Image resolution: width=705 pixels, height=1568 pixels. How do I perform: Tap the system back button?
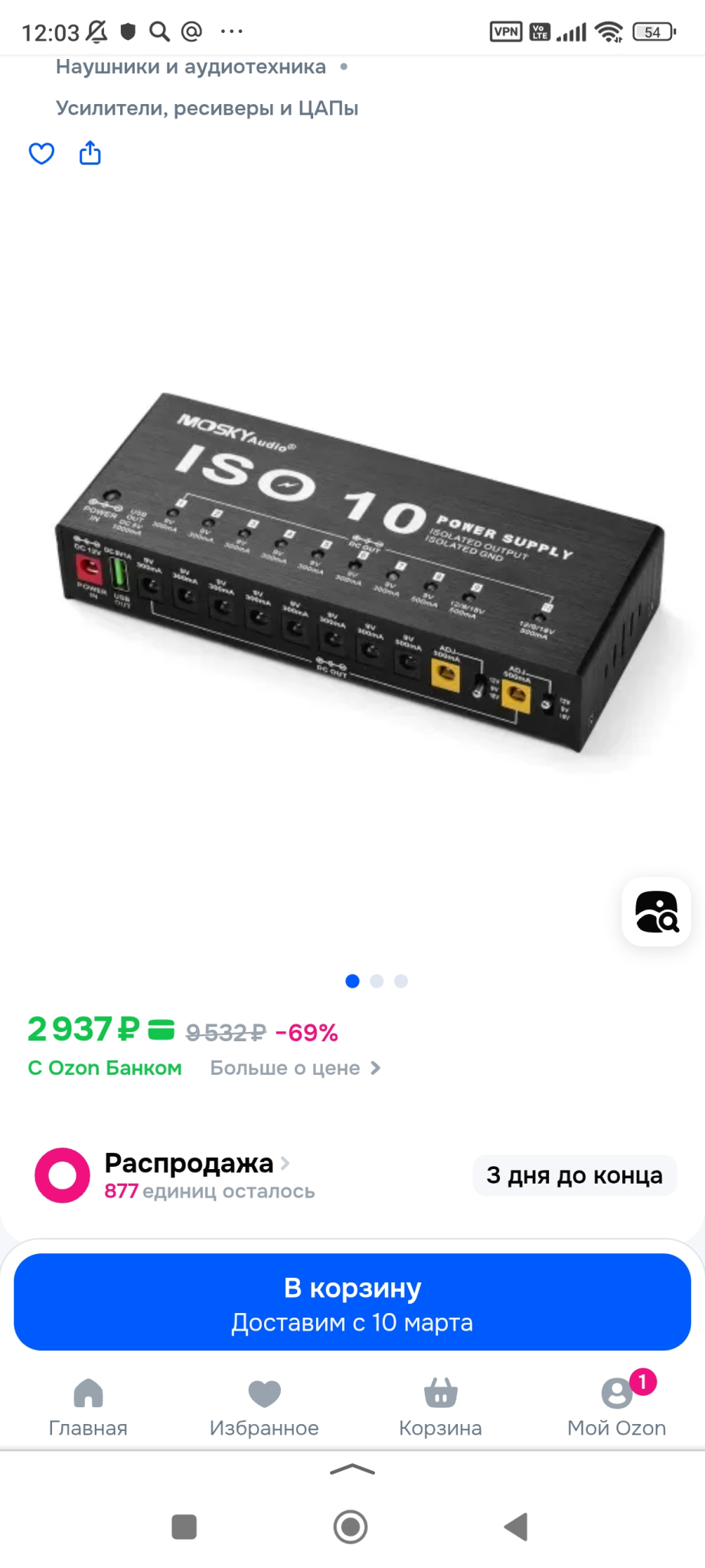(x=517, y=1527)
